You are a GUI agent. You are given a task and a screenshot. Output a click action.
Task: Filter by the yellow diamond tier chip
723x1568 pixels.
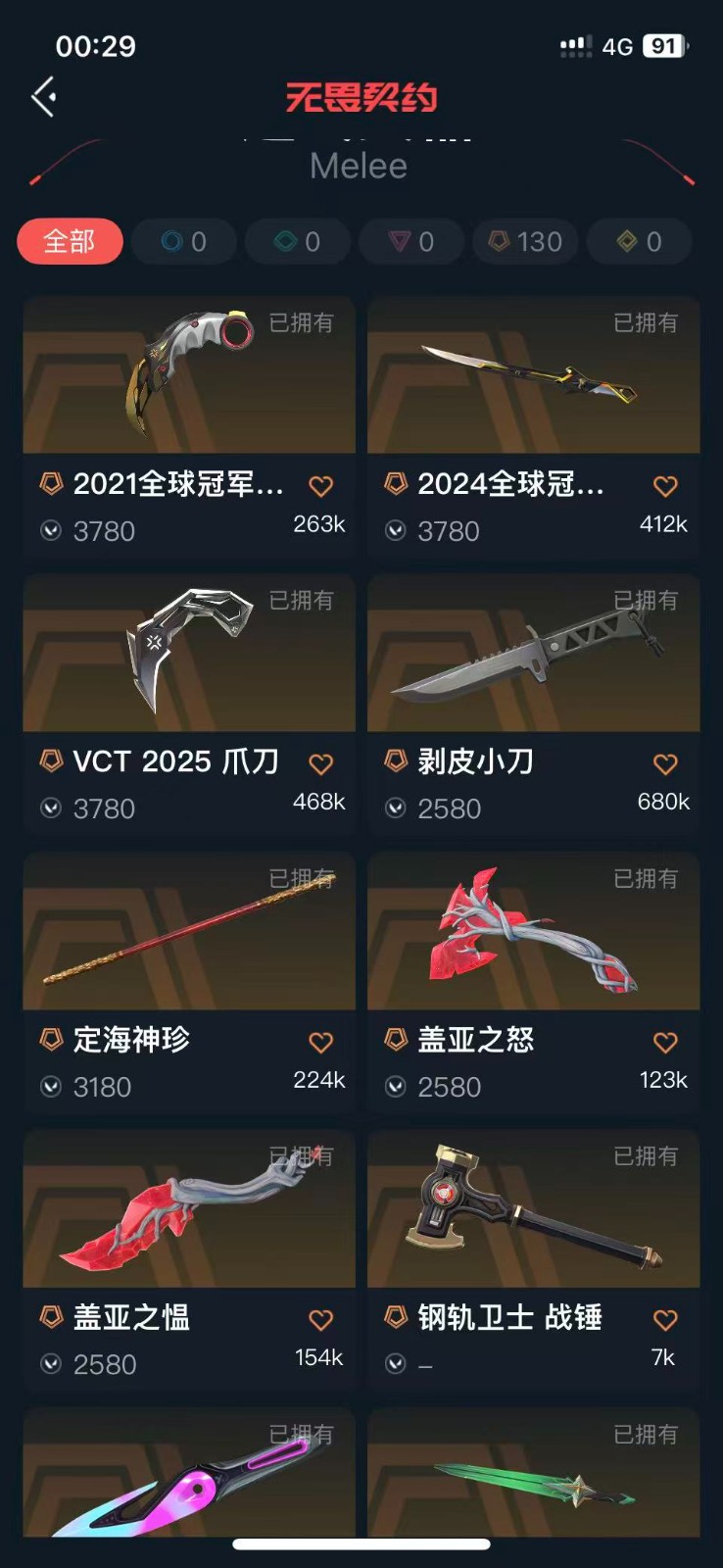coord(639,241)
